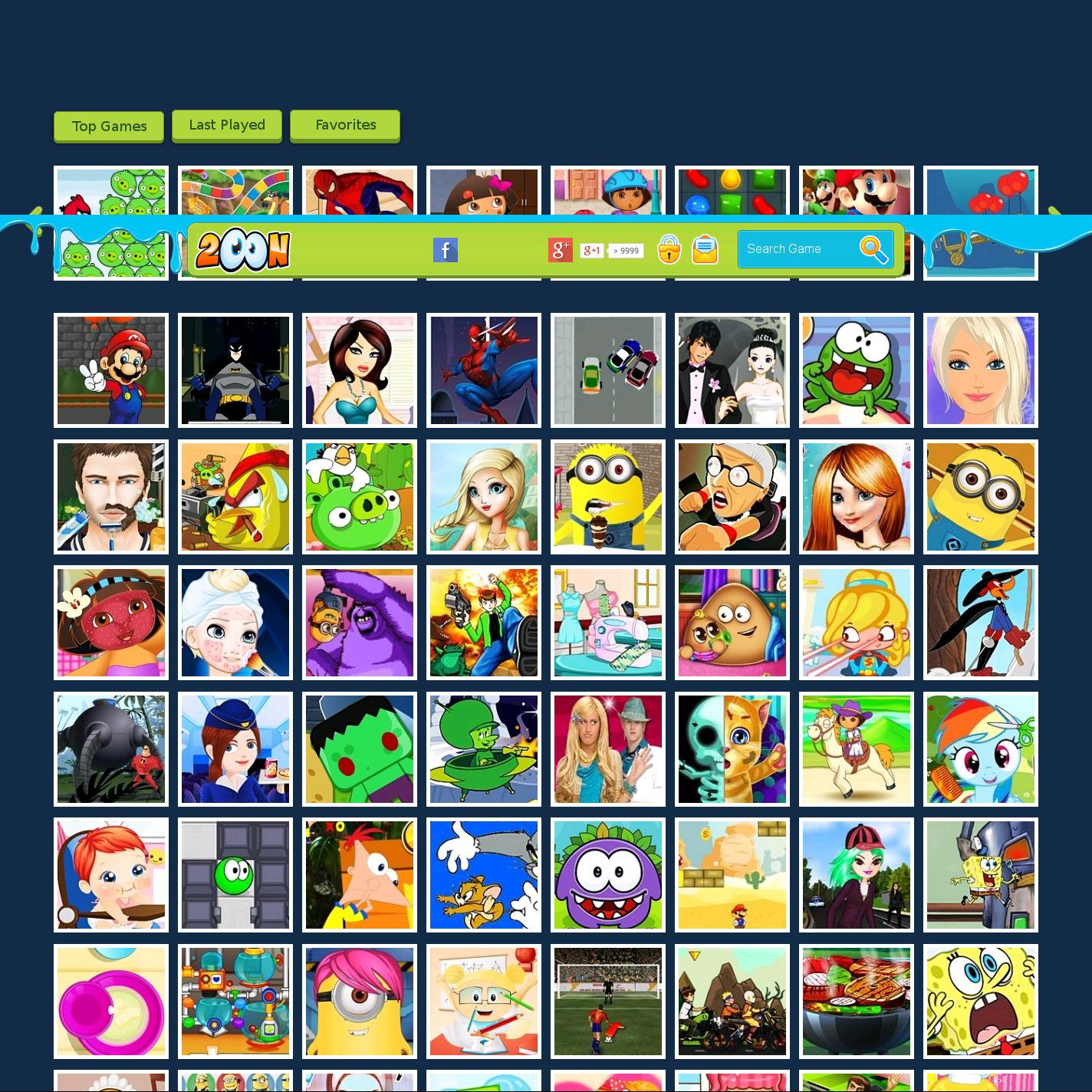
Task: Tap the Google Plus icon
Action: pyautogui.click(x=561, y=250)
